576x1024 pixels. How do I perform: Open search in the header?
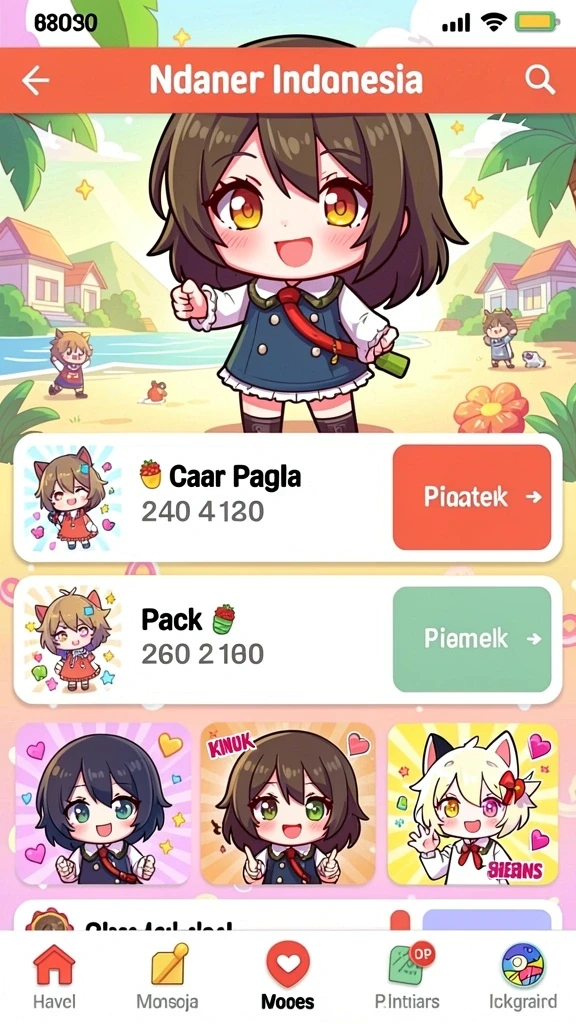(540, 80)
